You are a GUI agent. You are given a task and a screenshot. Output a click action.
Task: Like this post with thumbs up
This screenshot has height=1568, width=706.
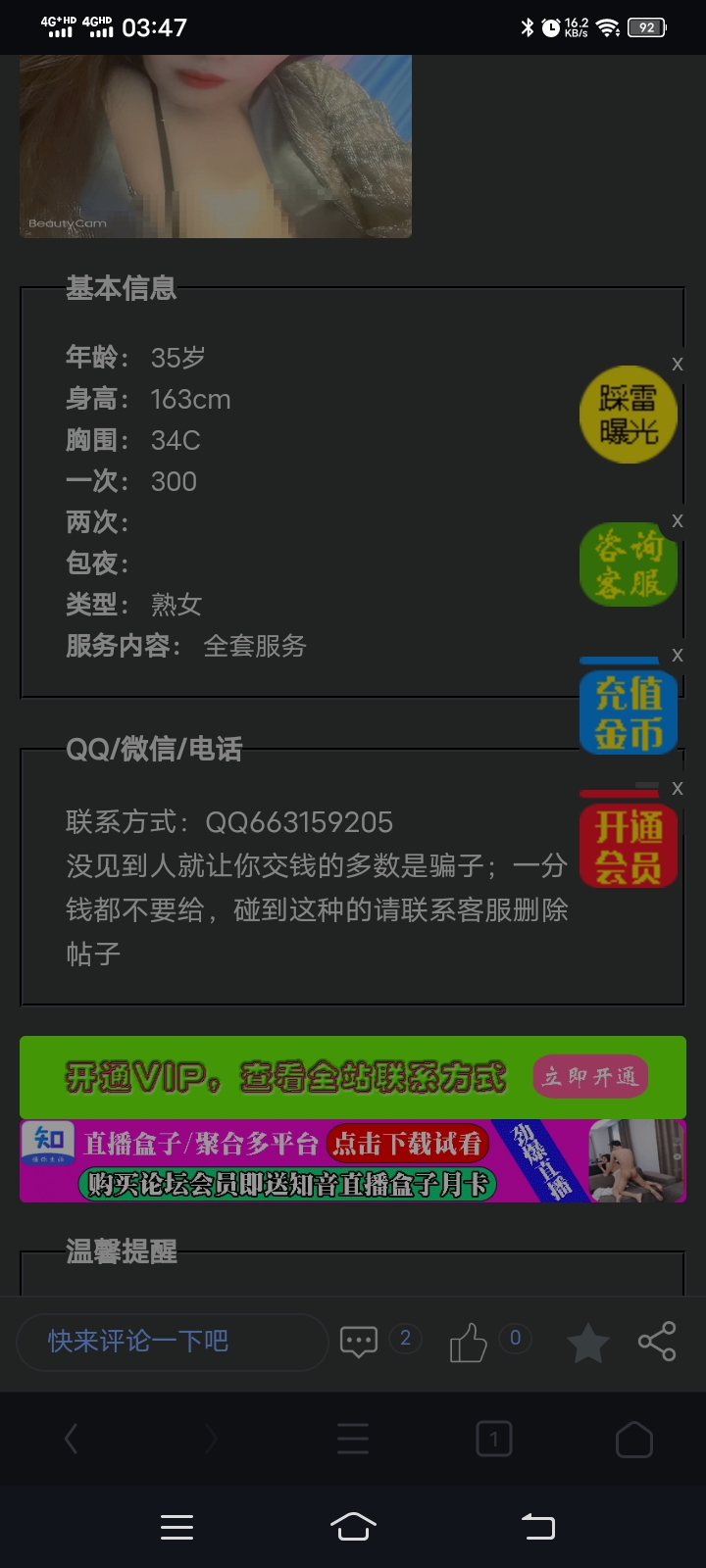click(469, 1342)
